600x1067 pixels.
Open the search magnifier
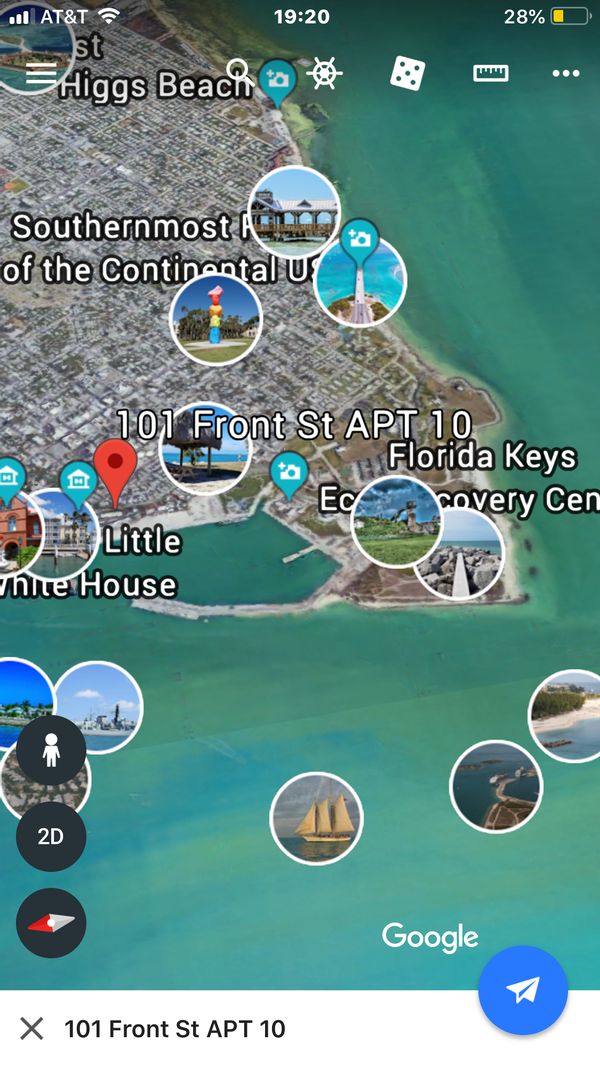point(238,71)
